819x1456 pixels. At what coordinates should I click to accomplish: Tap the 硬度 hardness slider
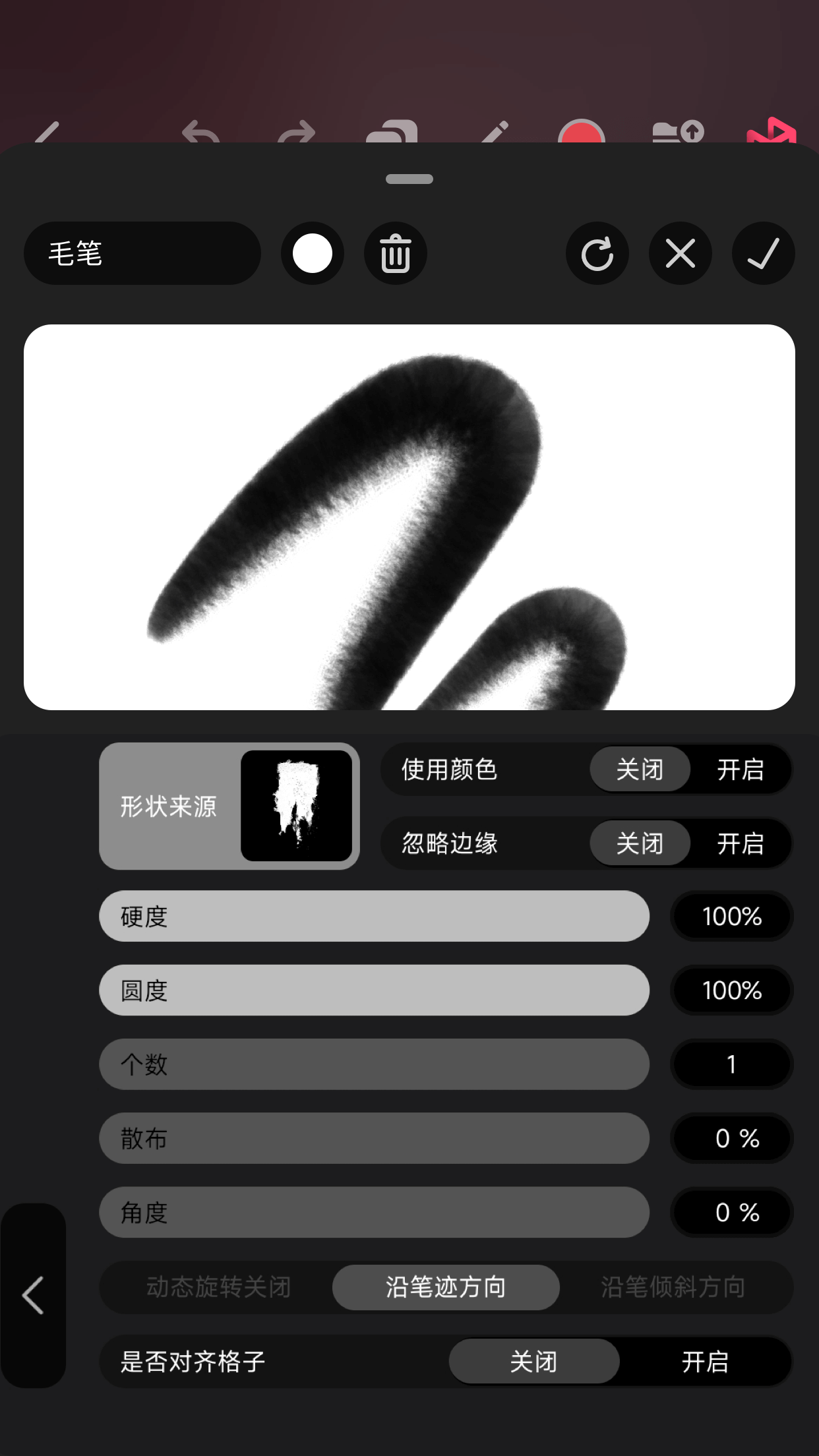coord(374,917)
